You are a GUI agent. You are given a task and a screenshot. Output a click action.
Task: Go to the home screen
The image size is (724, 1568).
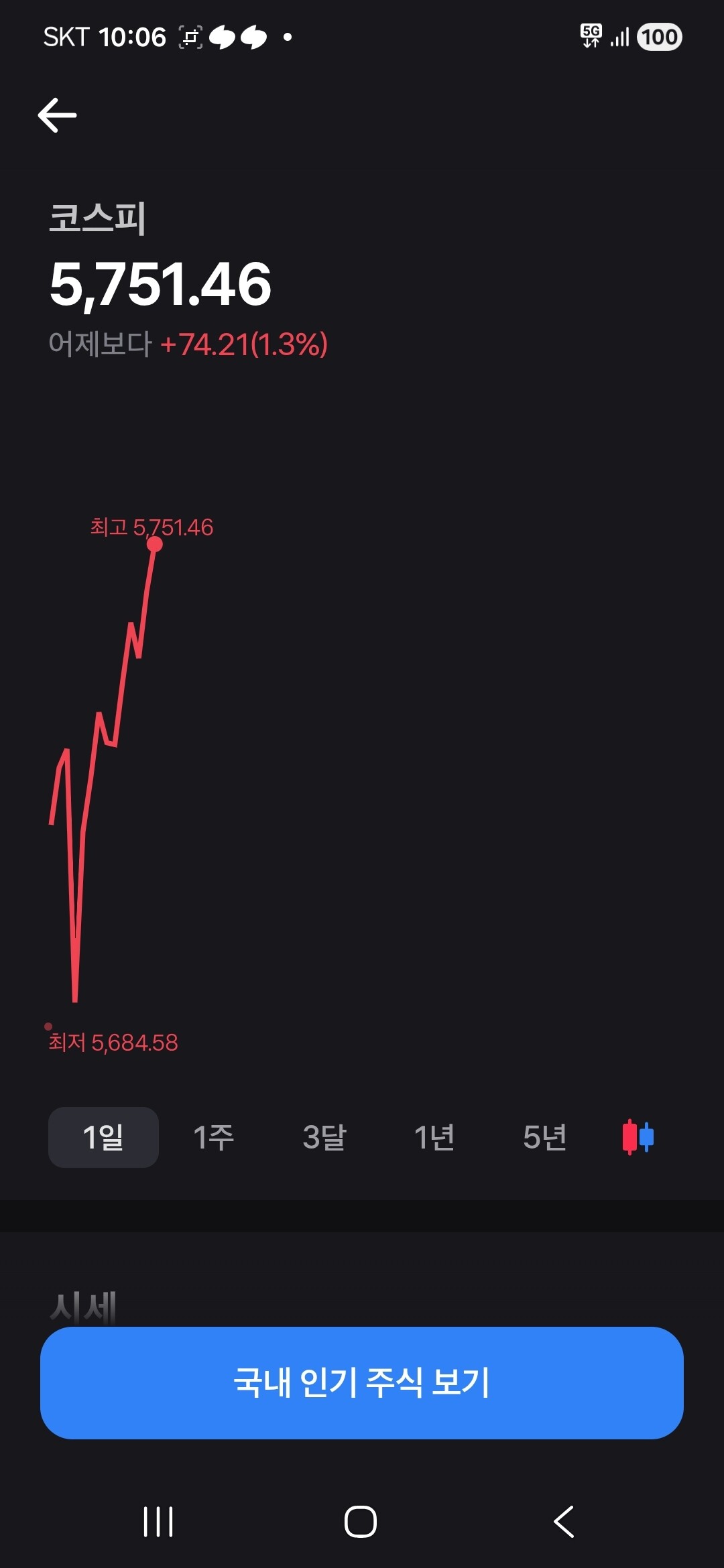coord(361,1521)
